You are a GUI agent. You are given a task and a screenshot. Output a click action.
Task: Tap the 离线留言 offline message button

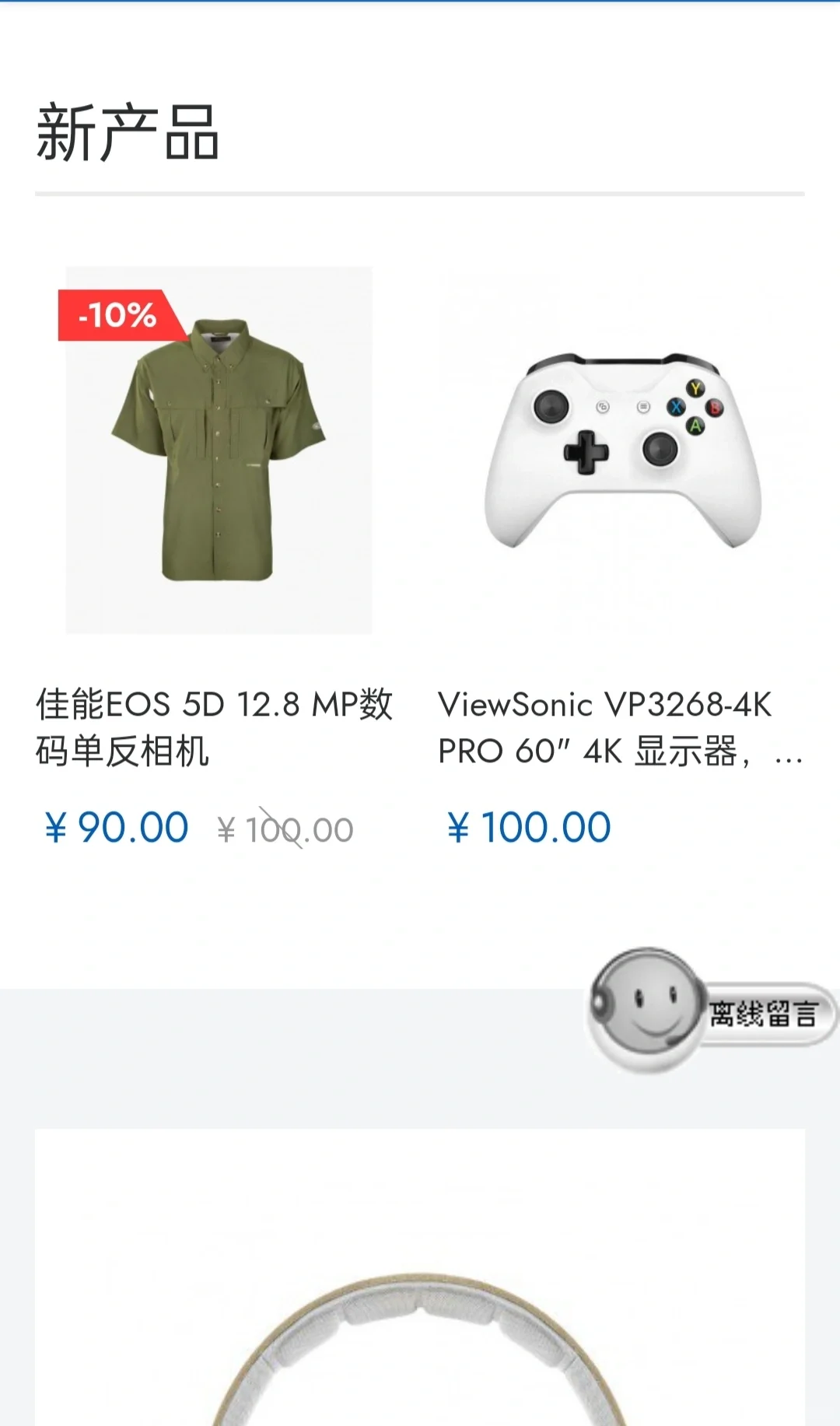tap(712, 1011)
